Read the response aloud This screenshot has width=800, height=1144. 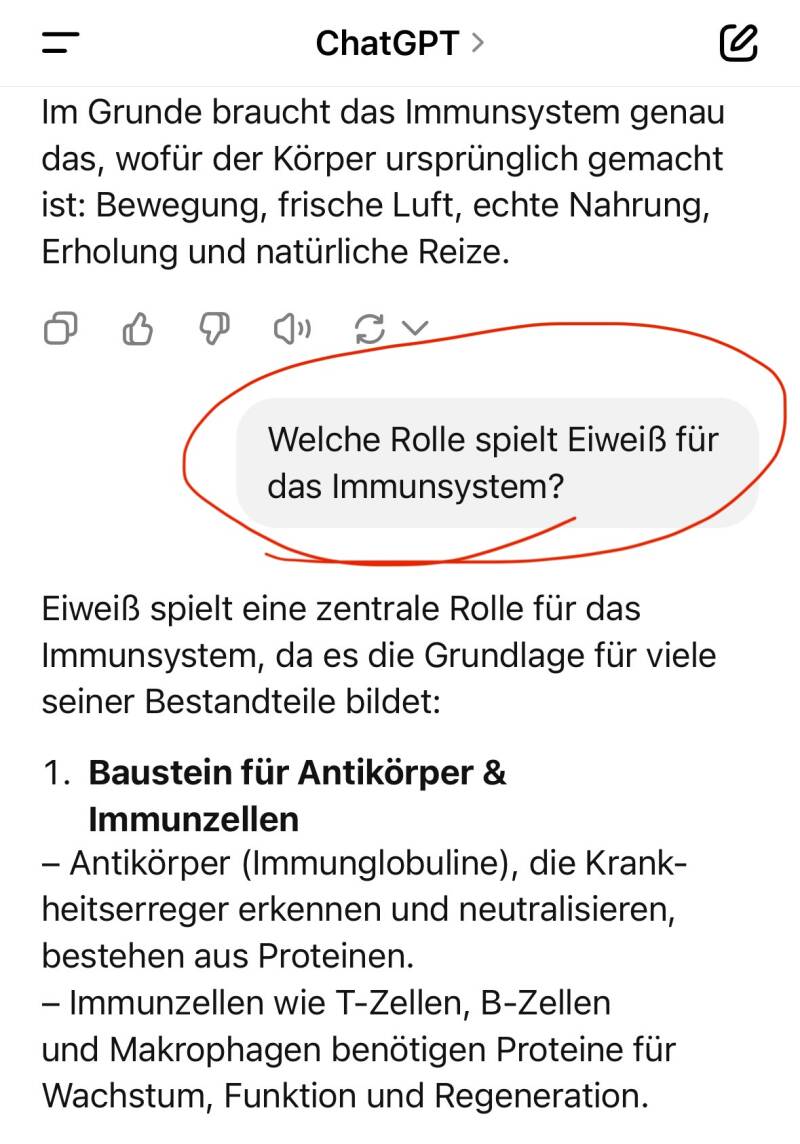[292, 328]
